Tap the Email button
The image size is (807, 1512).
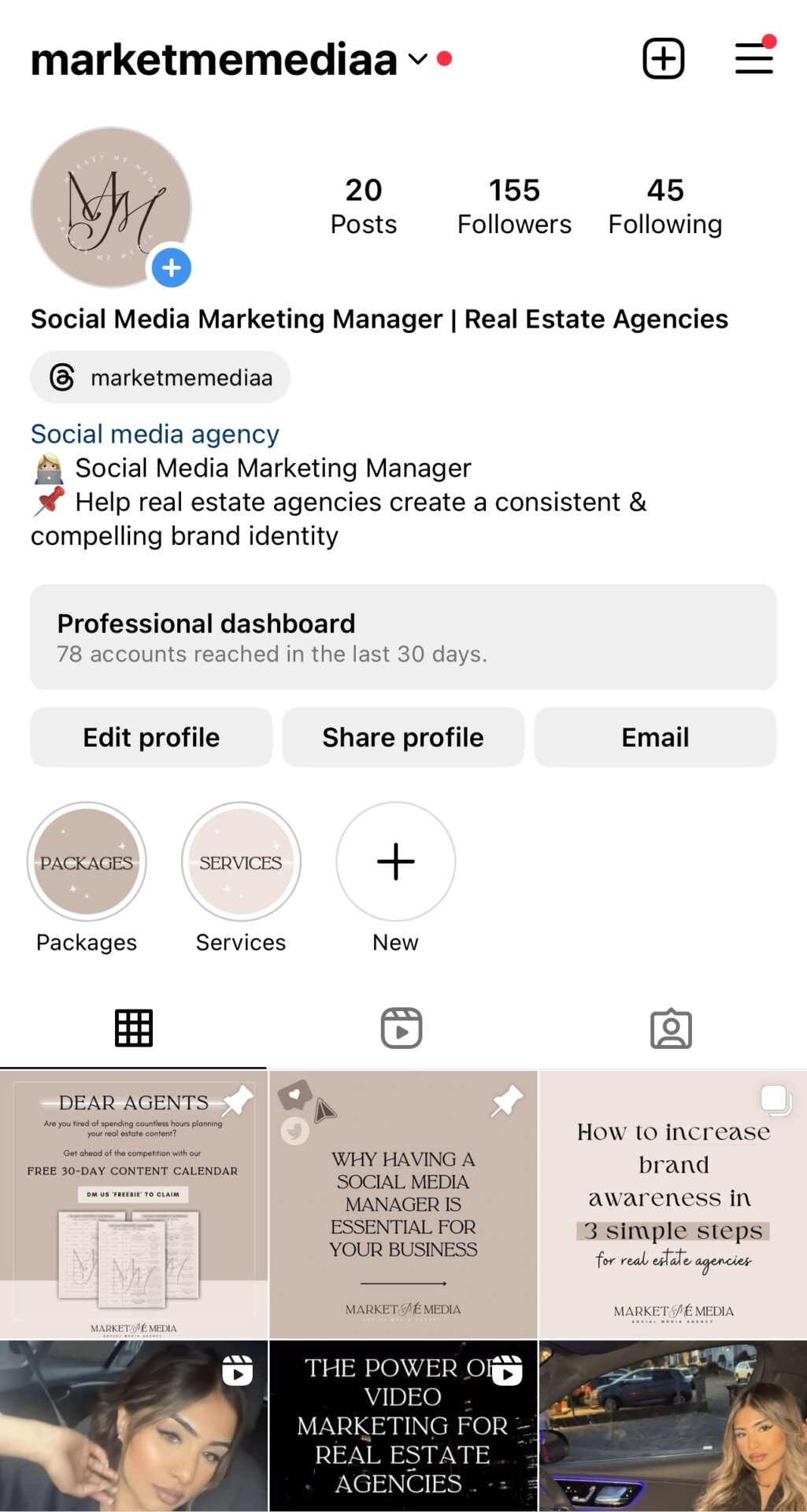click(x=655, y=737)
